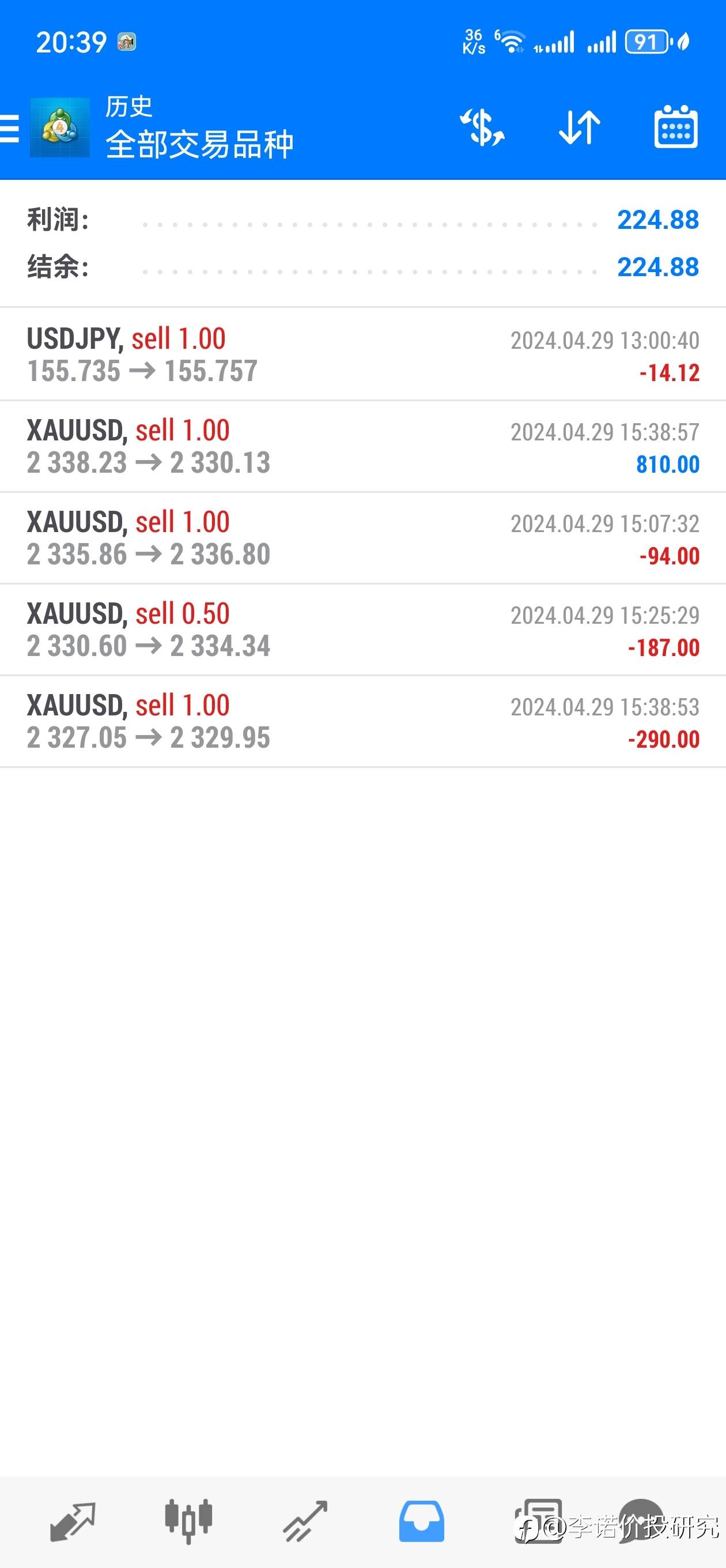The height and width of the screenshot is (1568, 726).
Task: Expand the XAUUSD trade with -290.00 loss
Action: click(362, 721)
